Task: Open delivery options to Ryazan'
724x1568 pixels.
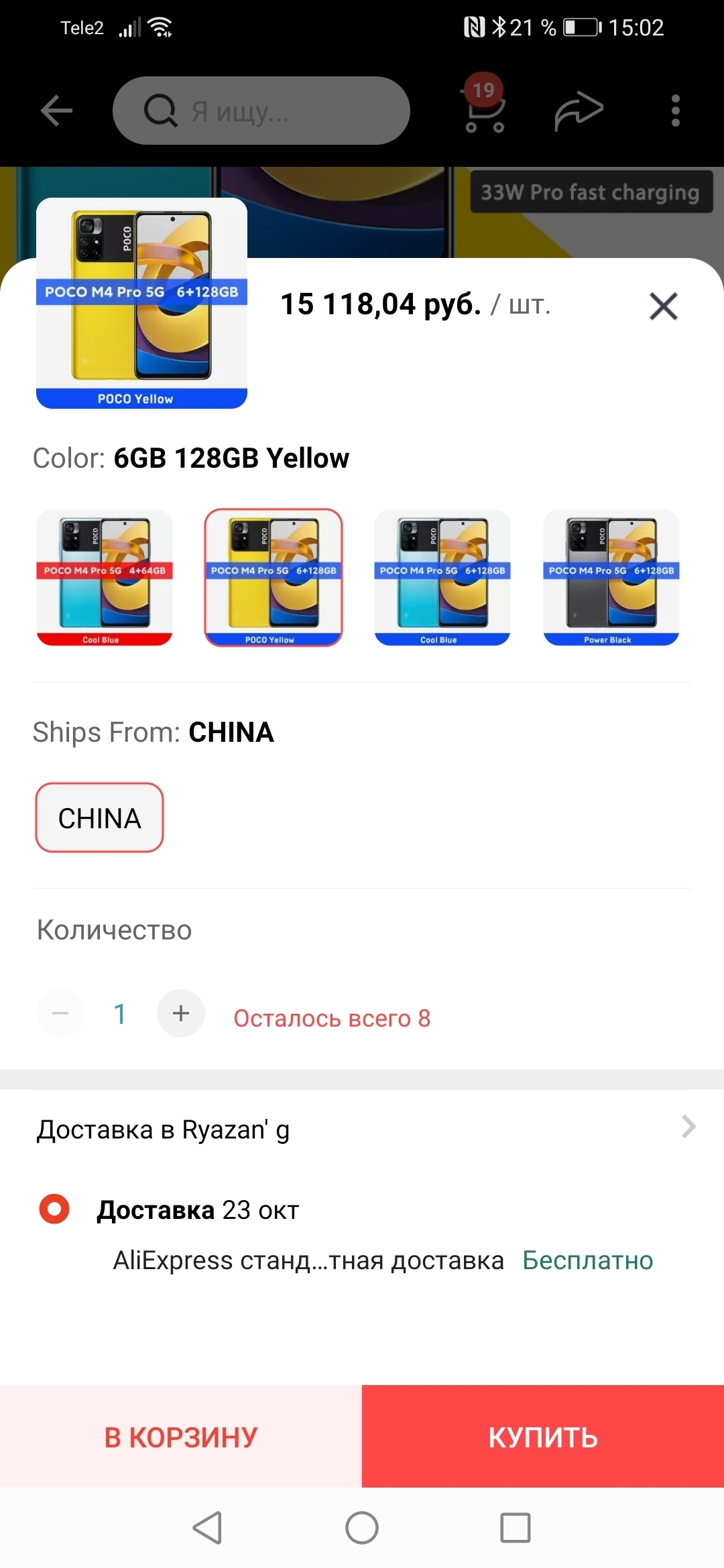Action: (x=362, y=1129)
